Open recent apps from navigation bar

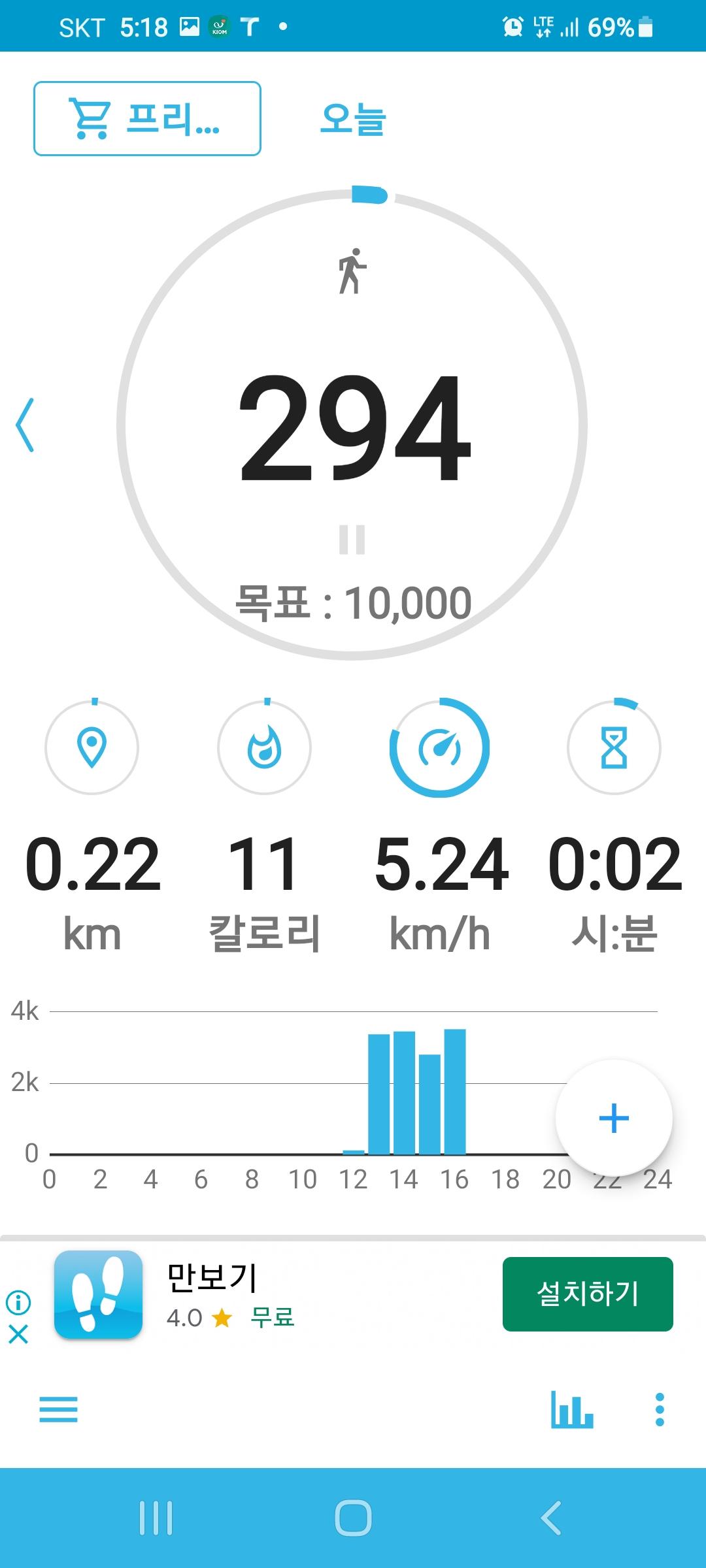click(x=156, y=1517)
